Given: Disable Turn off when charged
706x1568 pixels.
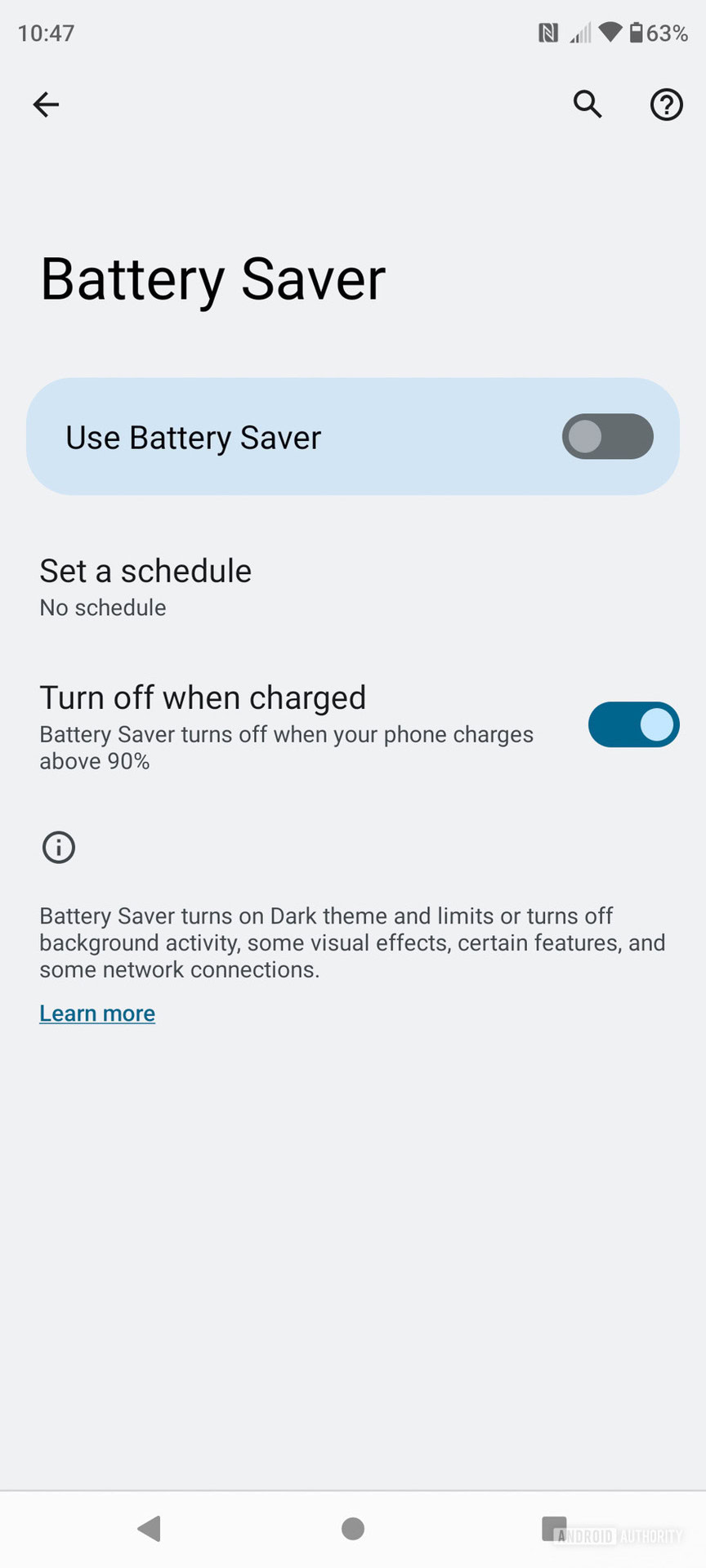Looking at the screenshot, I should click(633, 724).
